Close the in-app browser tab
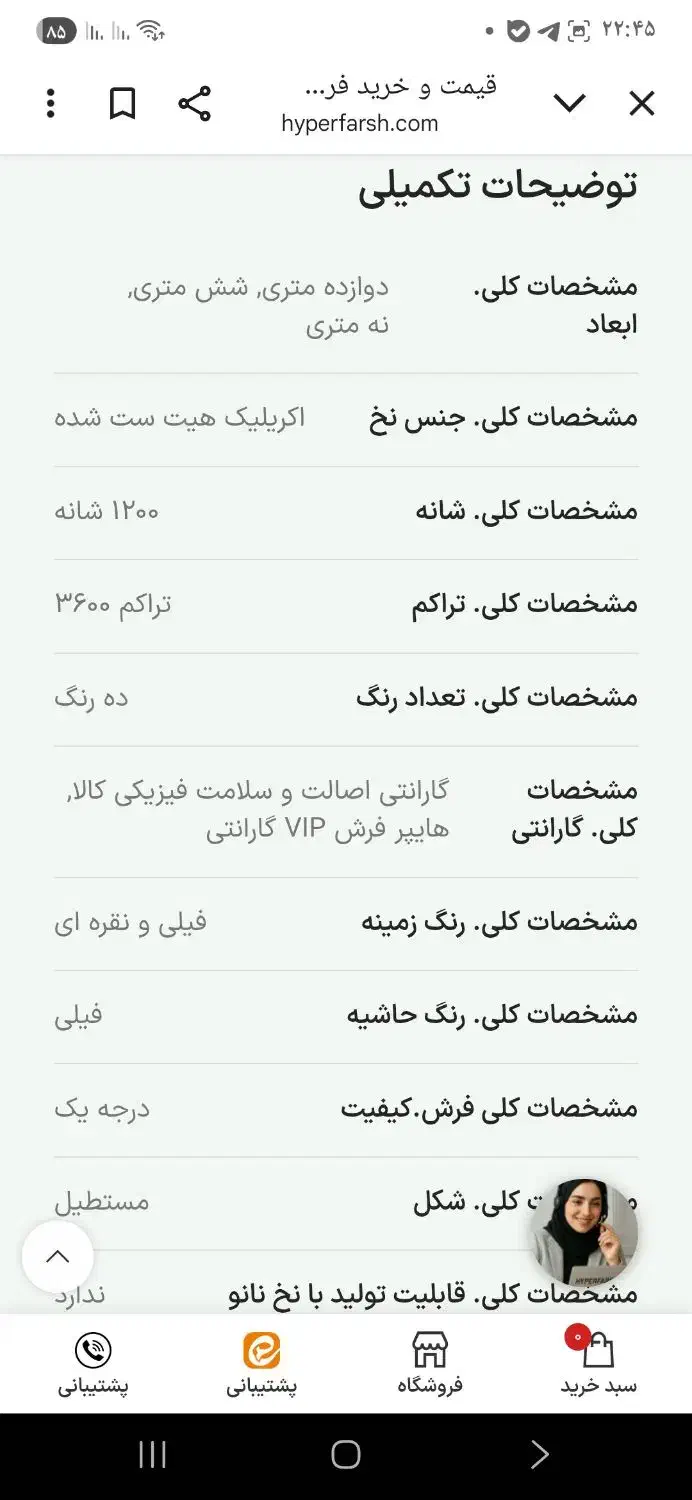Image resolution: width=692 pixels, height=1500 pixels. (x=641, y=104)
